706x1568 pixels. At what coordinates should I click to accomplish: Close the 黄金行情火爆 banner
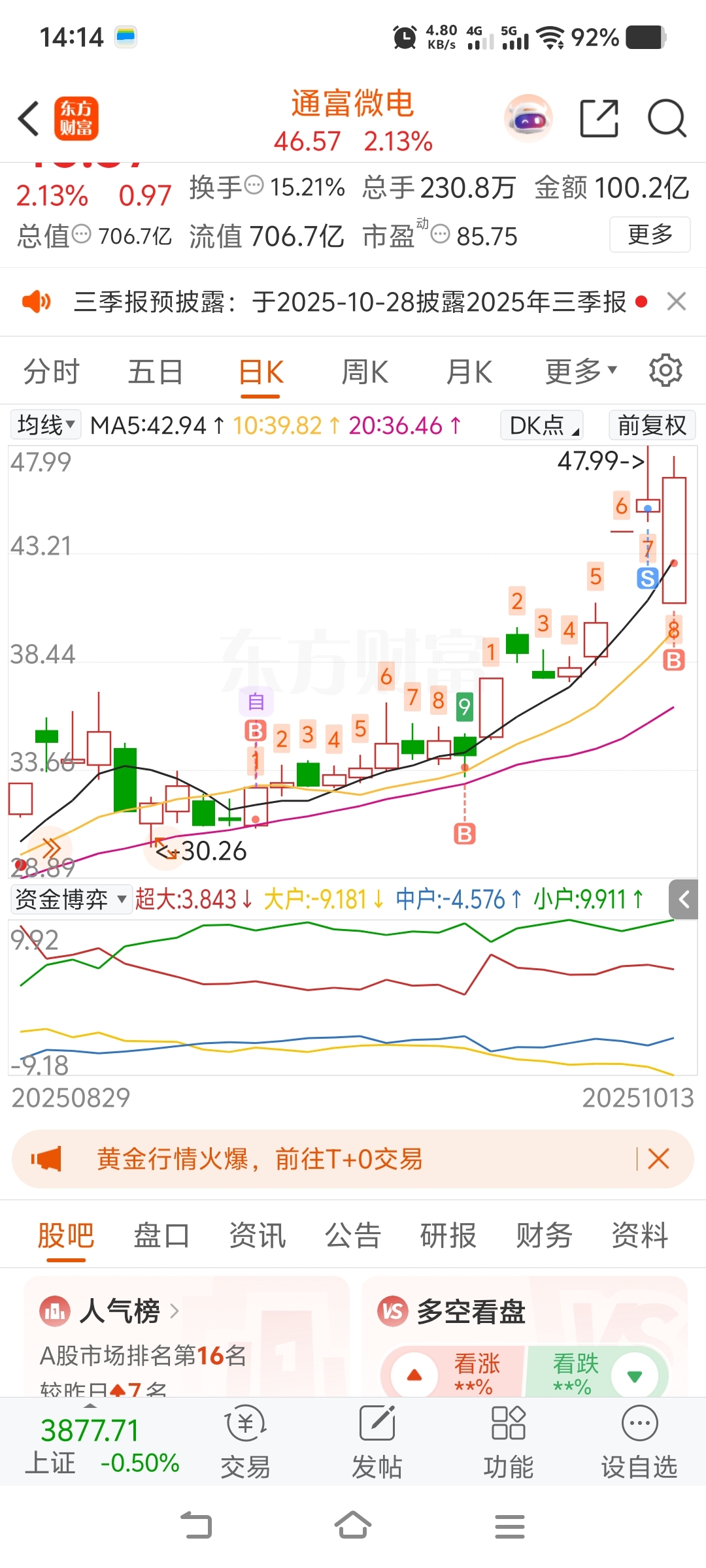coord(658,1159)
